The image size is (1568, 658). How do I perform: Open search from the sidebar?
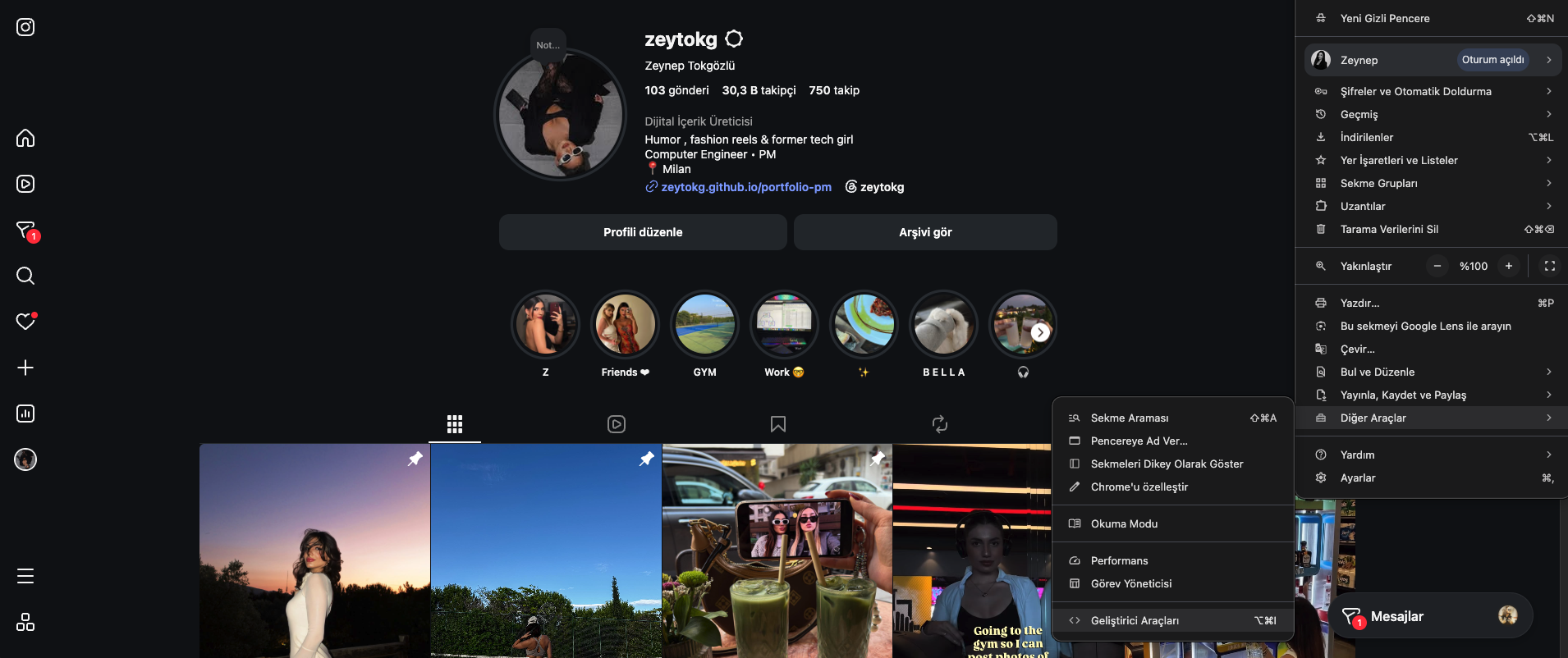[25, 276]
